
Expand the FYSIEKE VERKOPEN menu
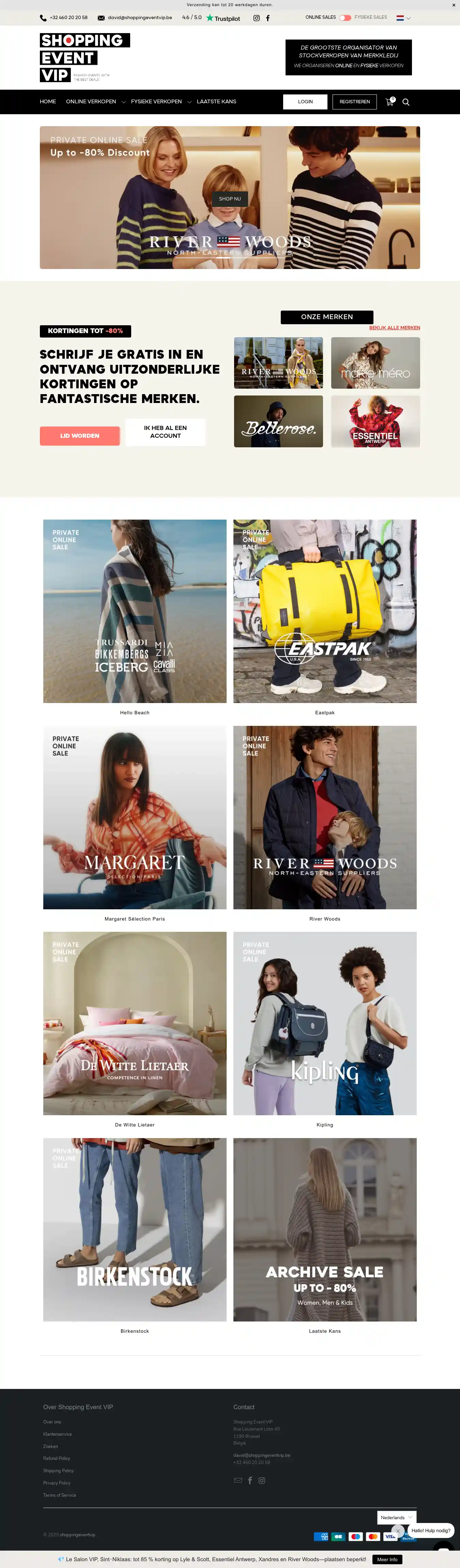tap(160, 102)
